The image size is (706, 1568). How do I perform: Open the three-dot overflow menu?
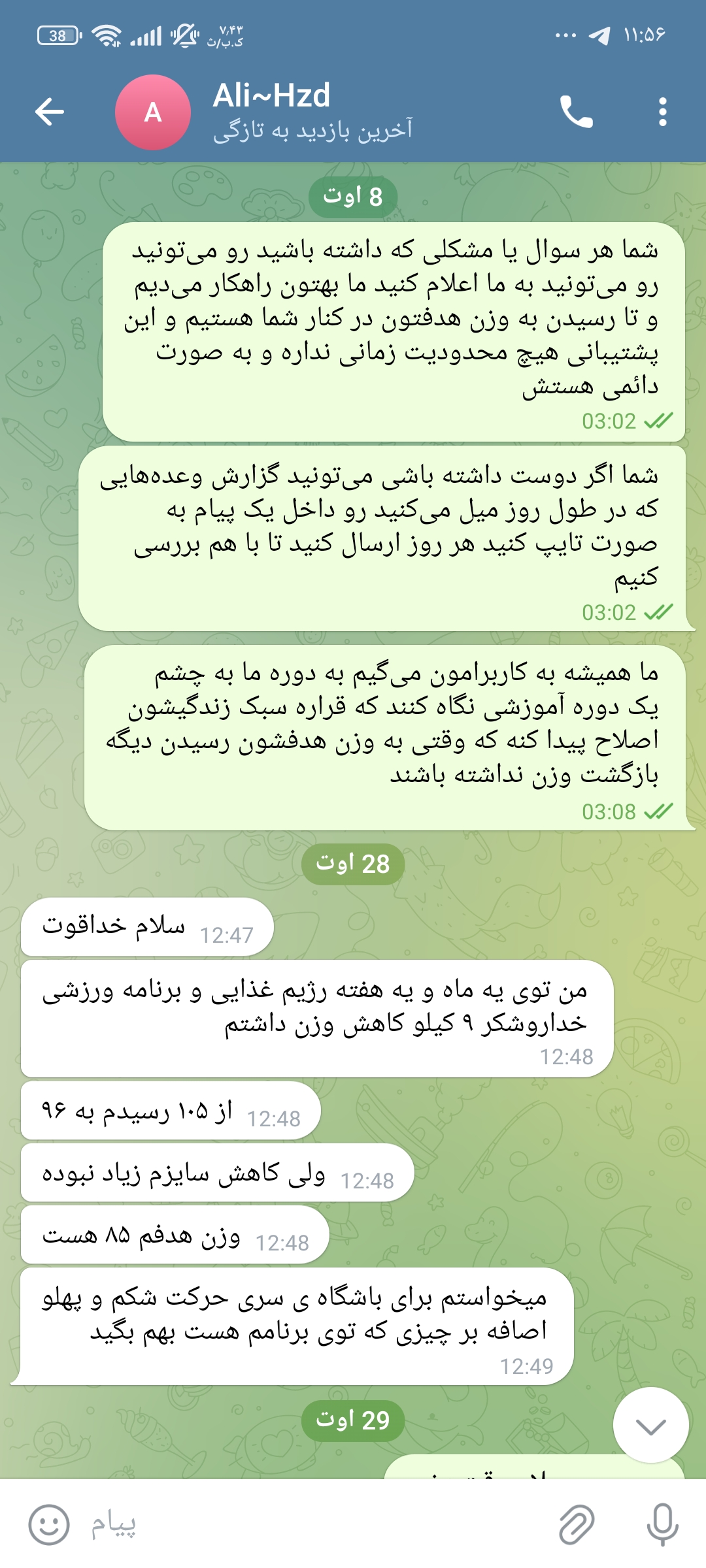663,112
